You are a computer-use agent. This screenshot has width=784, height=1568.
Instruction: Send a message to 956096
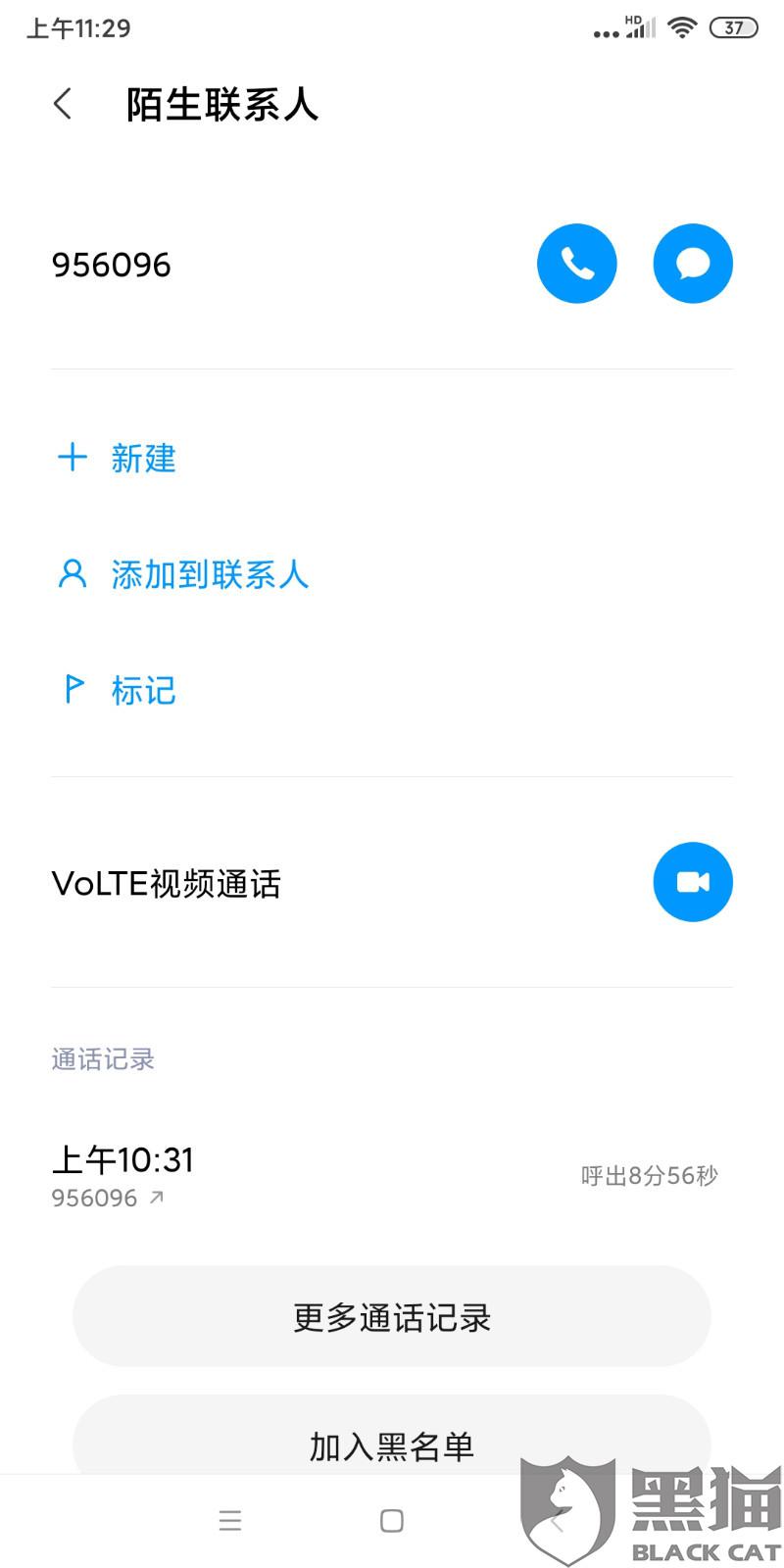[693, 264]
